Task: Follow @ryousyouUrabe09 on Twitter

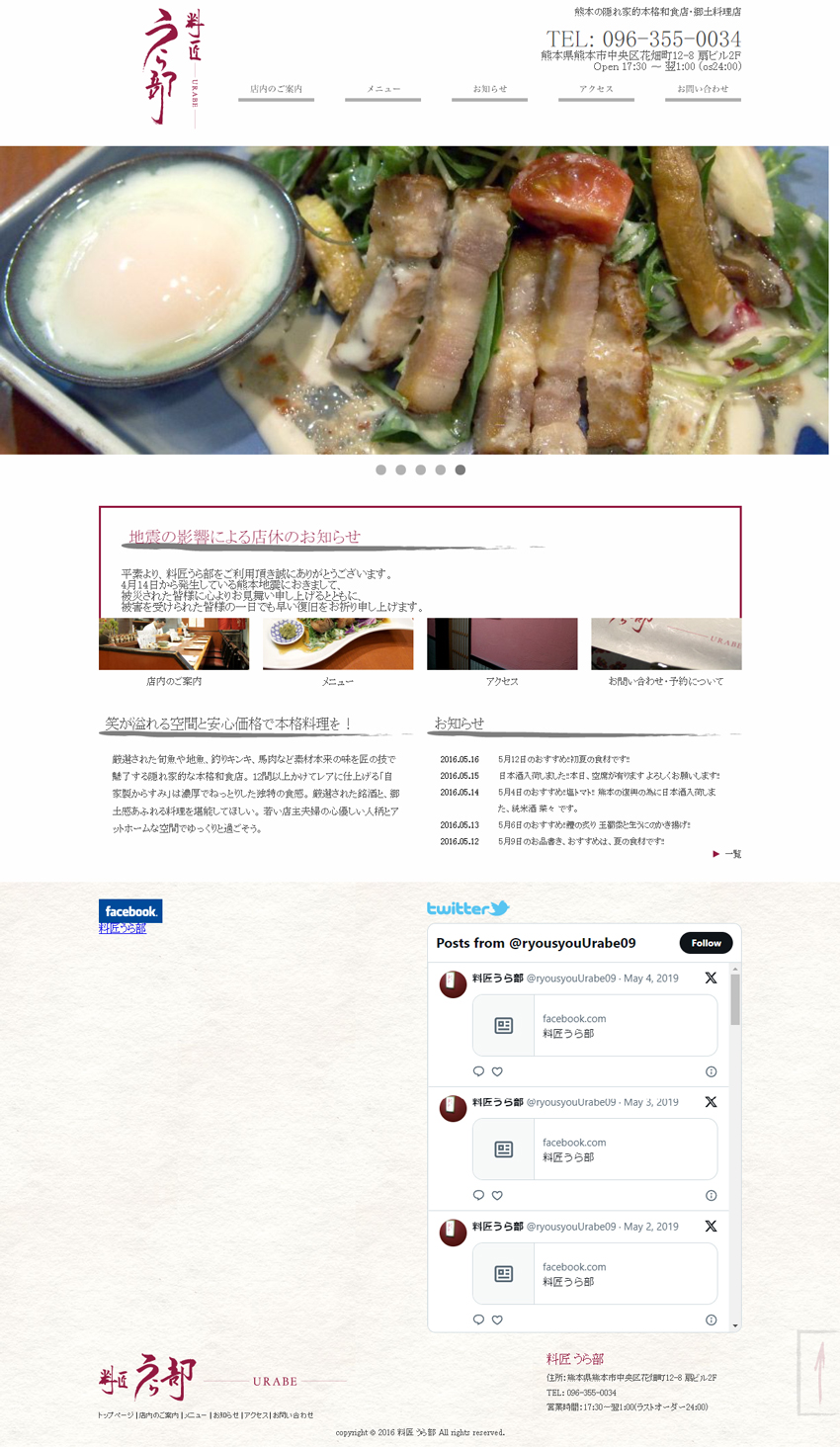Action: click(x=706, y=943)
